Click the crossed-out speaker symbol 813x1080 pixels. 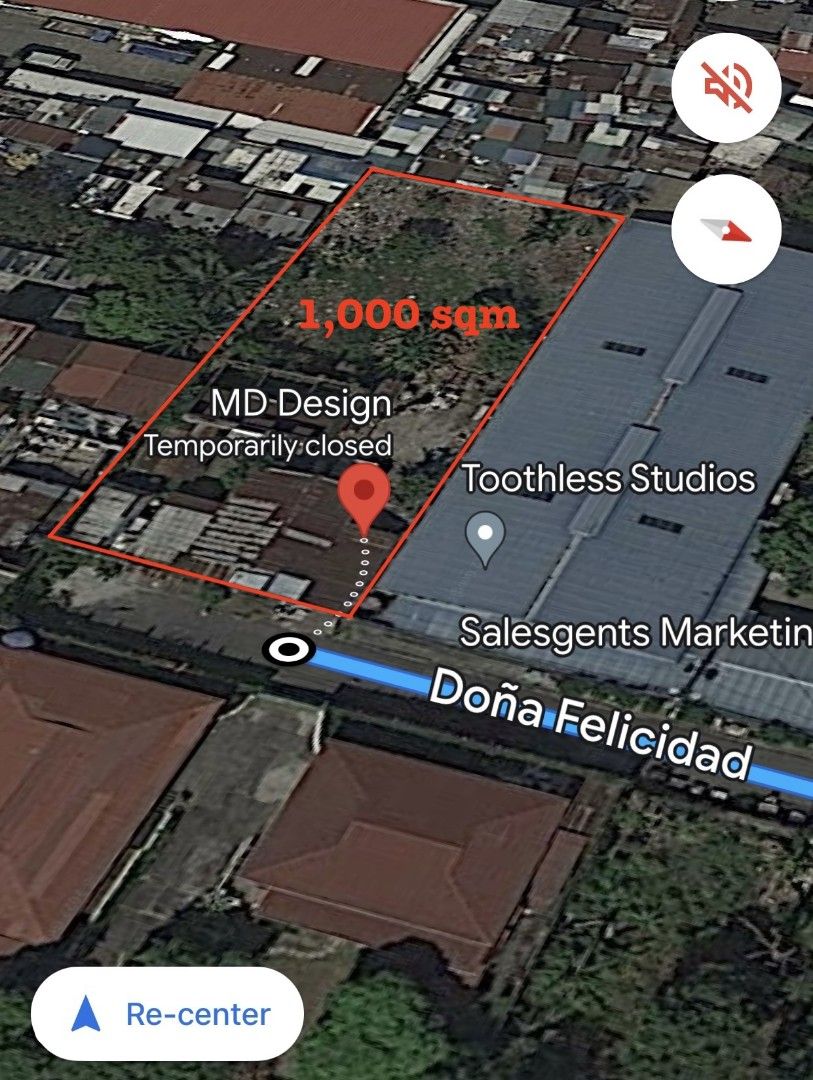tap(727, 87)
